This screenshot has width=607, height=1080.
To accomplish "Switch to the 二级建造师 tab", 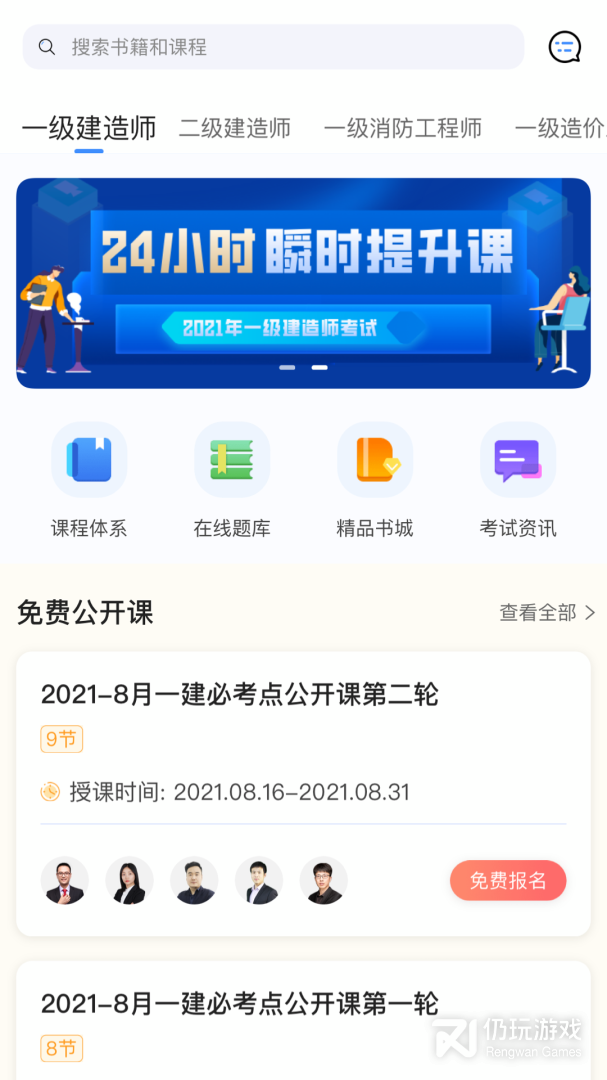I will pyautogui.click(x=235, y=128).
